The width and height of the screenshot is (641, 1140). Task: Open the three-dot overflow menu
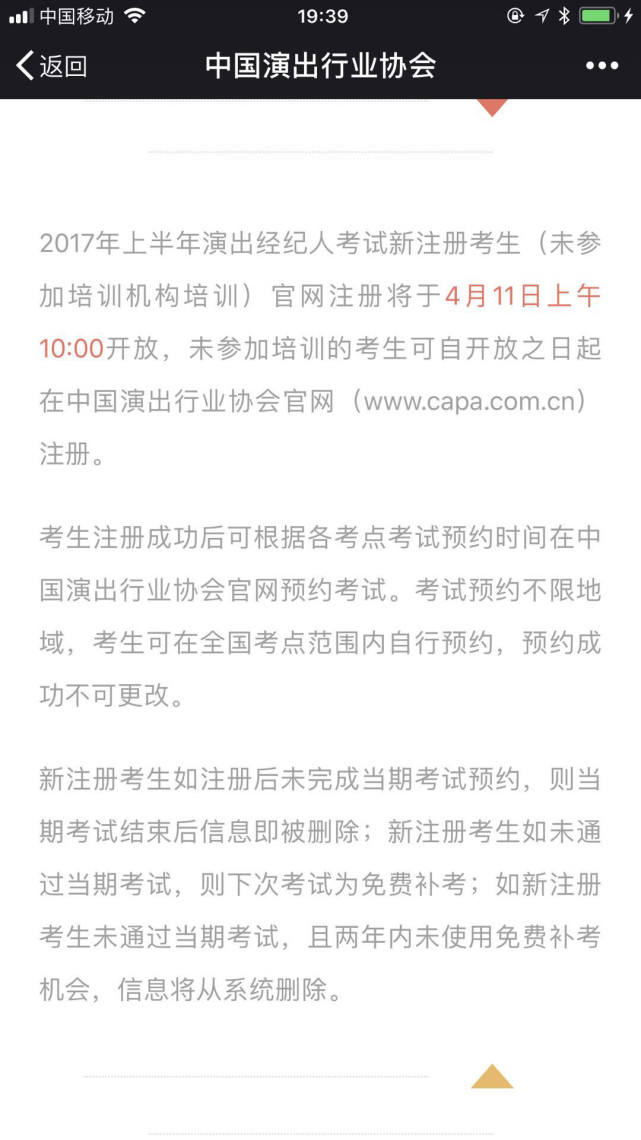click(x=602, y=65)
